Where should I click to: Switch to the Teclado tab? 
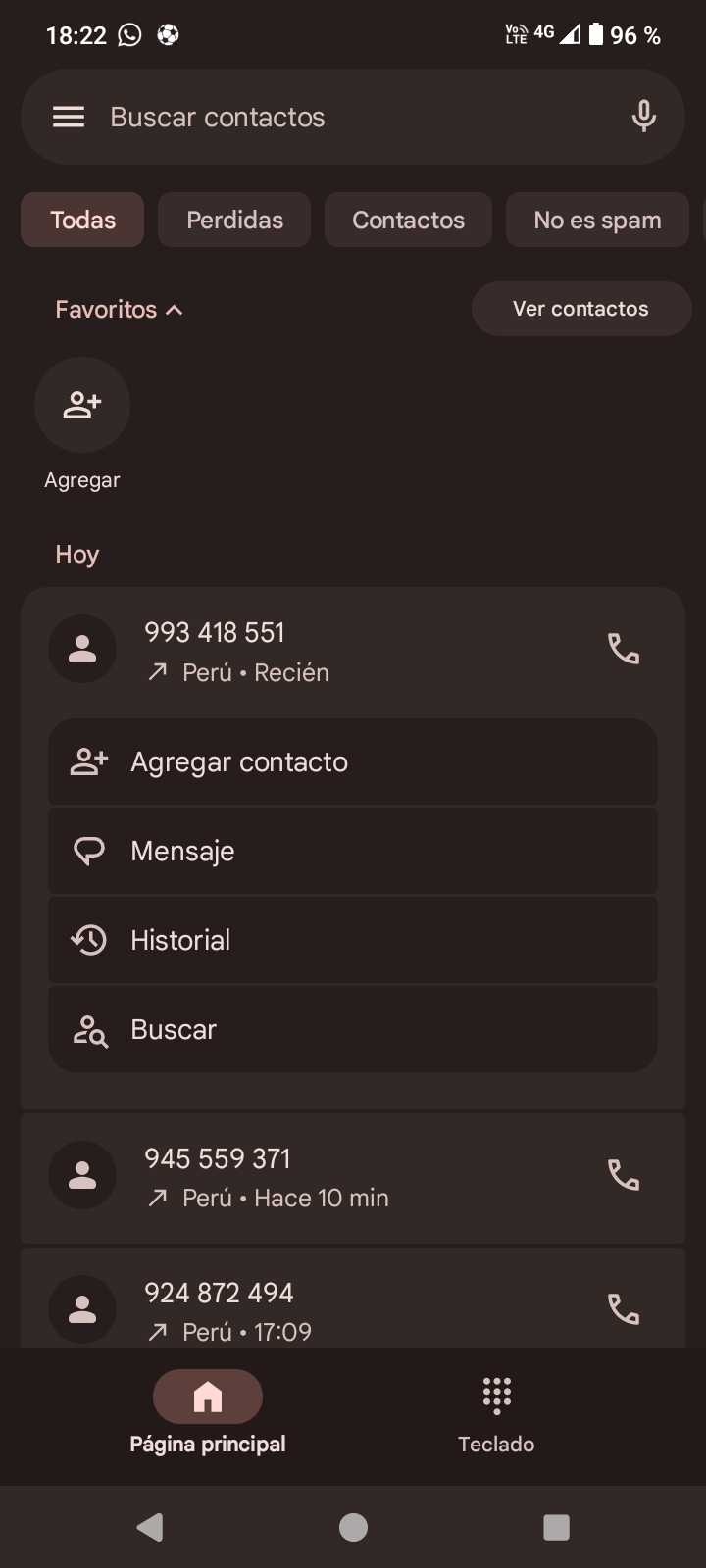[x=496, y=1411]
